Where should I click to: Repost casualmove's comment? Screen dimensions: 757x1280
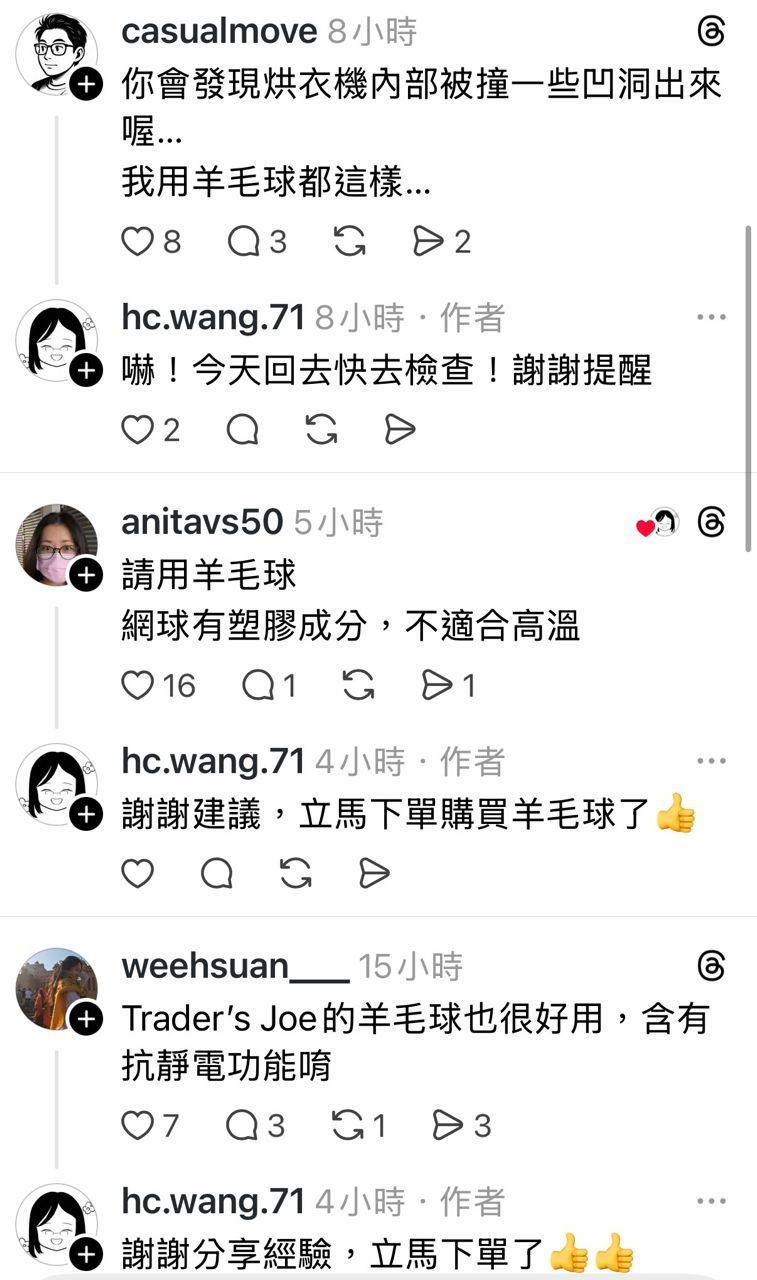pos(349,241)
